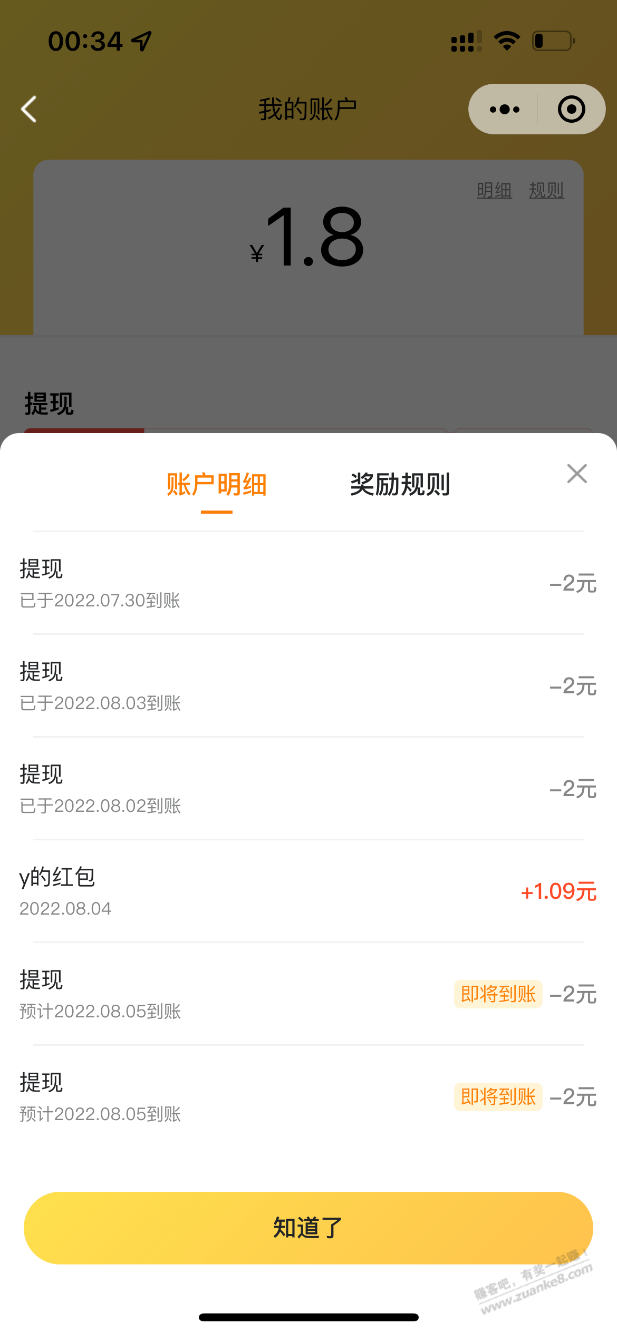Viewport: 617px width, 1334px height.
Task: Go back with the top-left arrow
Action: [29, 109]
